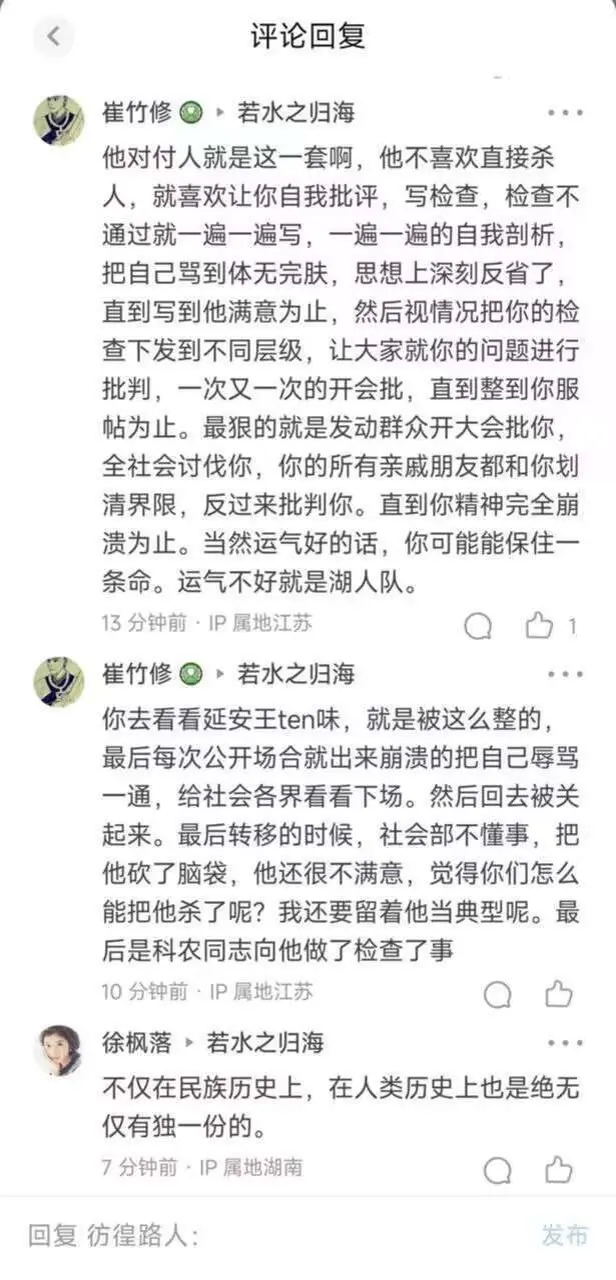
Task: Reply to 徐枫落's comment
Action: (498, 1170)
